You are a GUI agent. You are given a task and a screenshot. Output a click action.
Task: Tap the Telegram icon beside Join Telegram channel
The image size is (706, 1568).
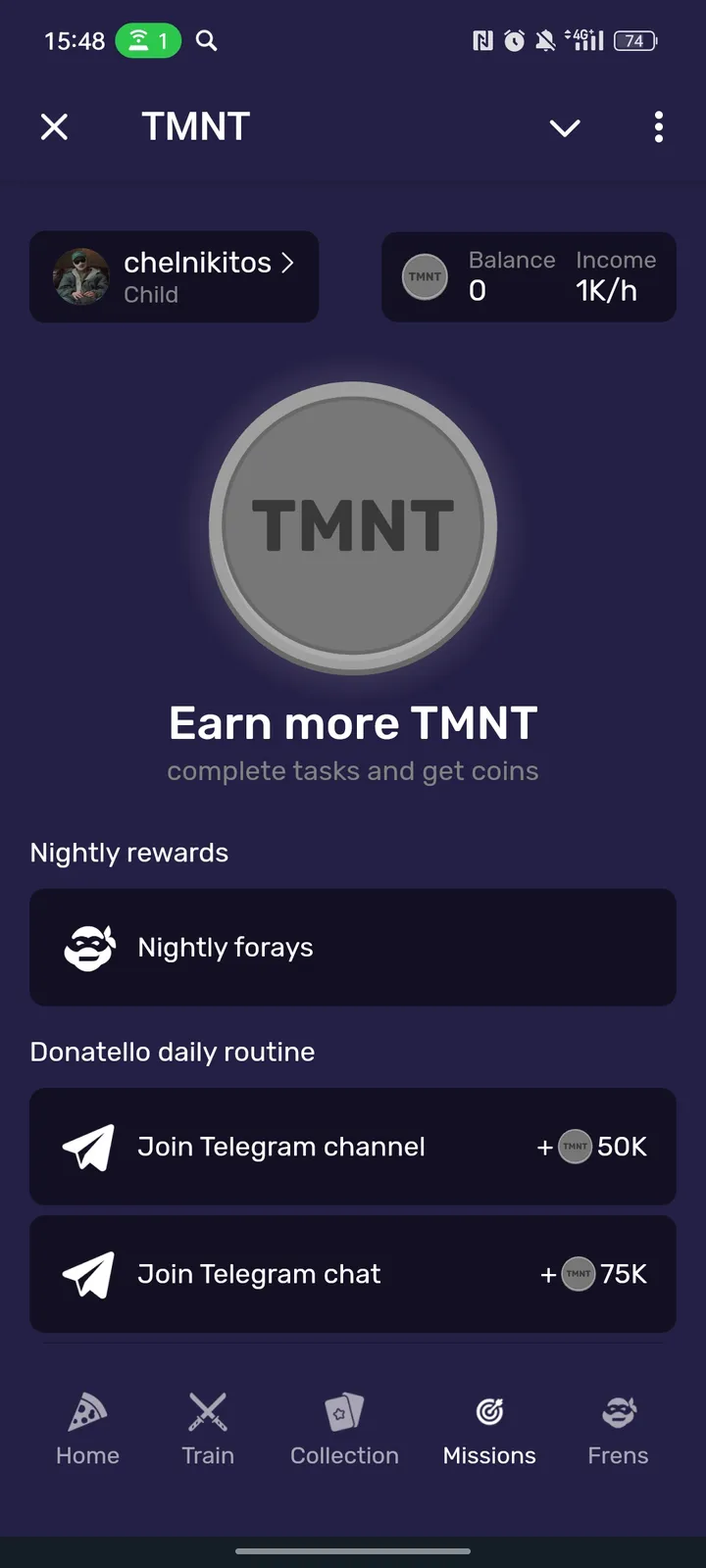coord(88,1147)
